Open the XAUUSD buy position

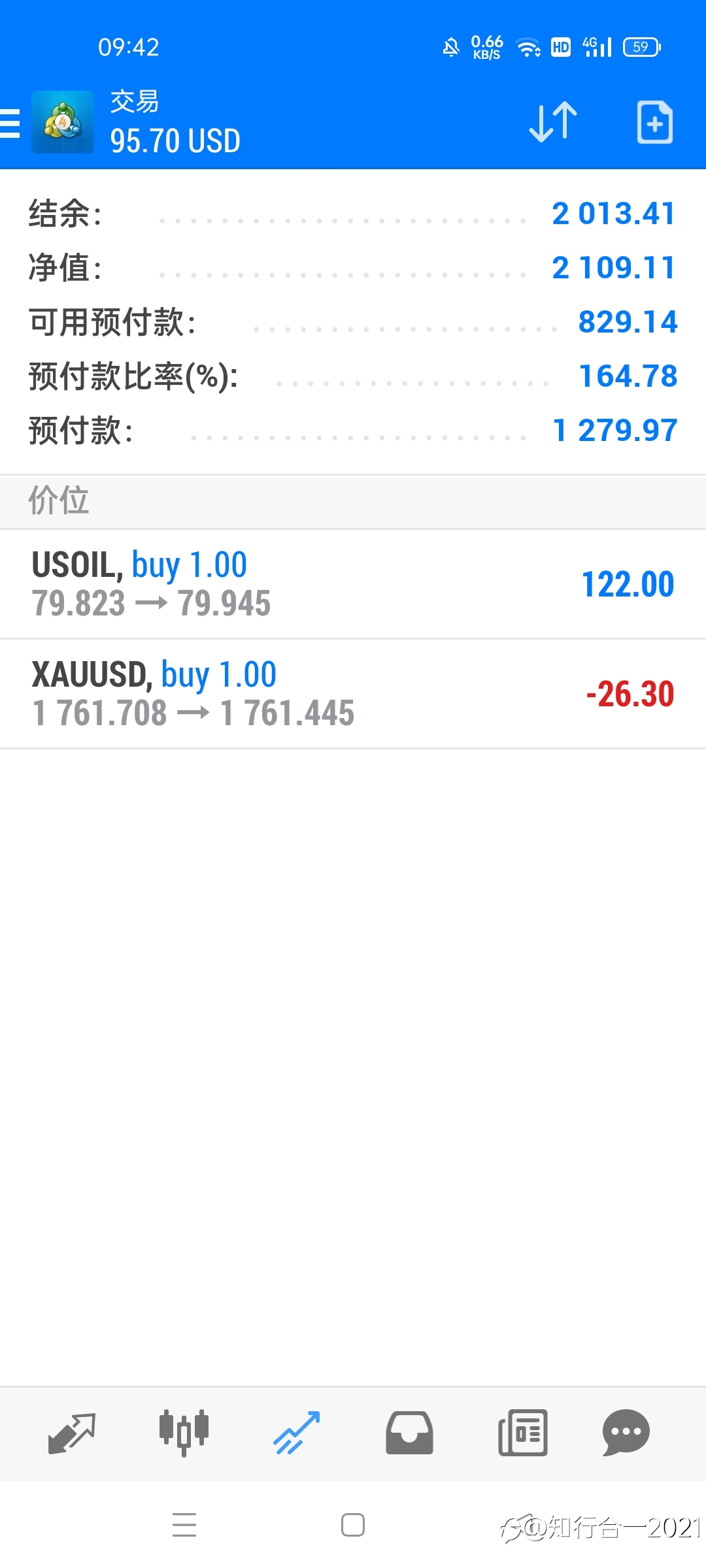coord(353,694)
